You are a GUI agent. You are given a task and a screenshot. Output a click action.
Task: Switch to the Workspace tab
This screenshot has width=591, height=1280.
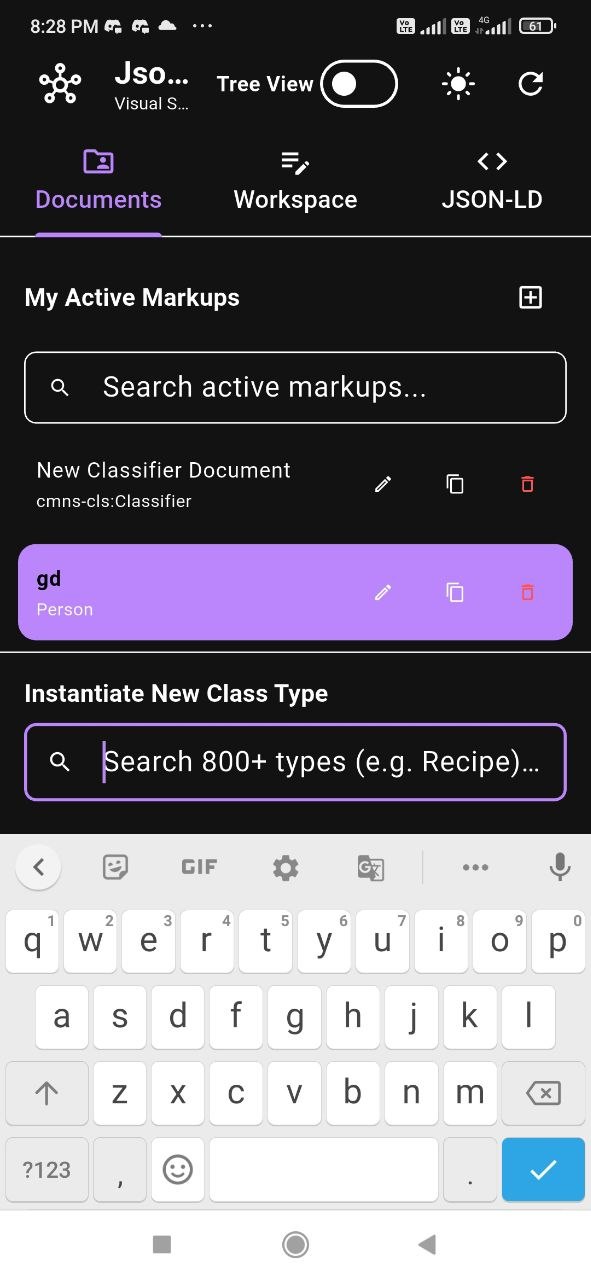(295, 182)
